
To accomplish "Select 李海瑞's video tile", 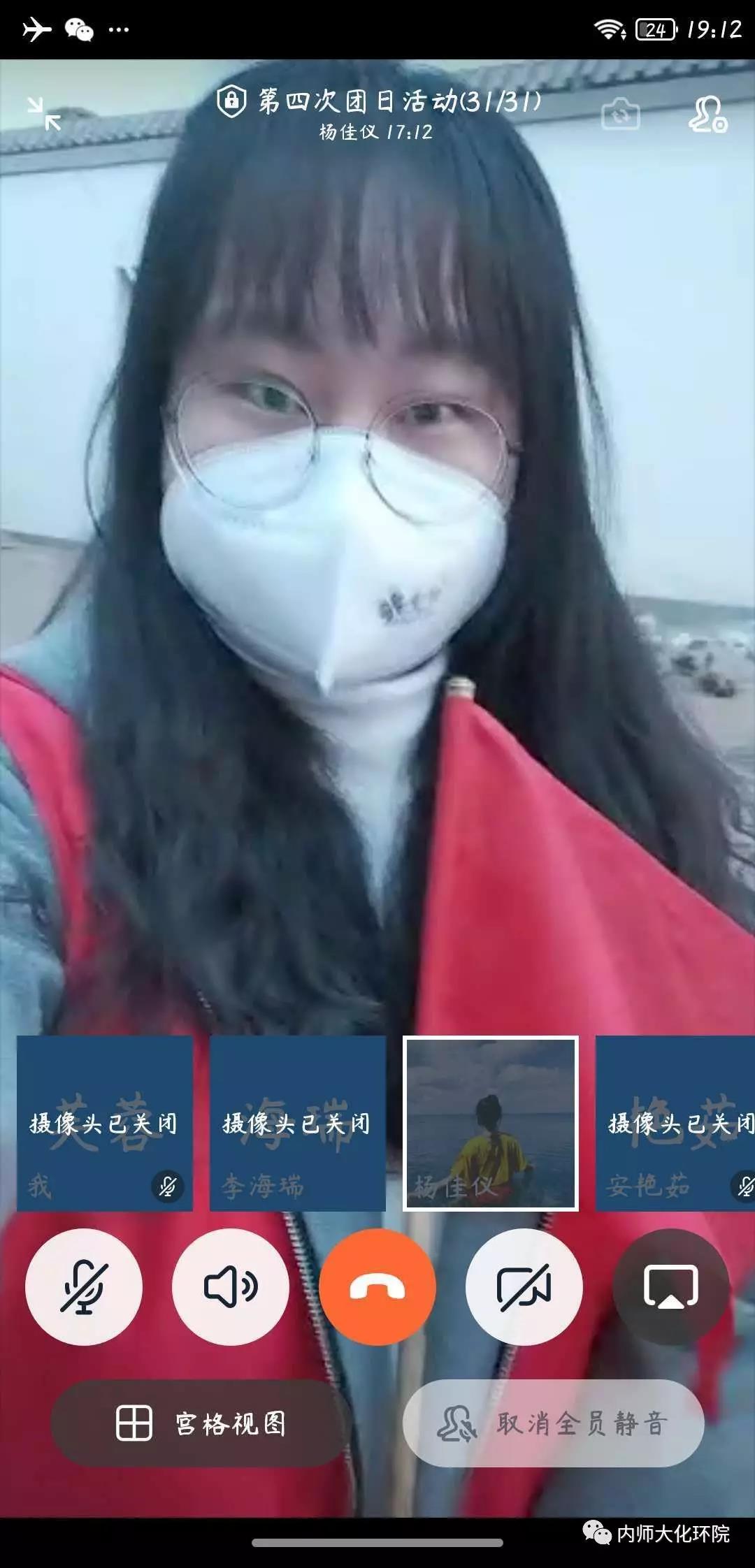I will tap(298, 1123).
